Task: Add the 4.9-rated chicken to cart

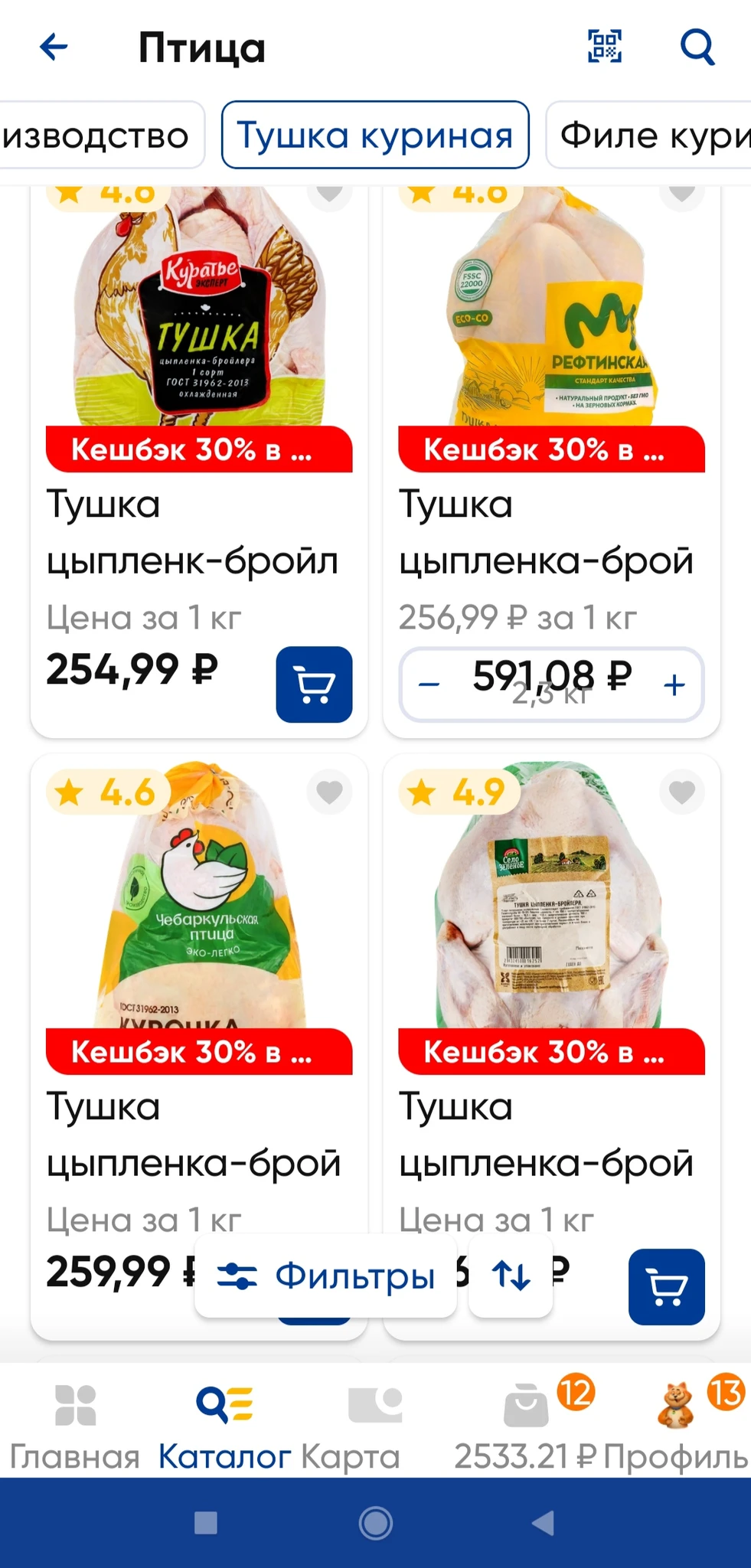Action: click(666, 1287)
